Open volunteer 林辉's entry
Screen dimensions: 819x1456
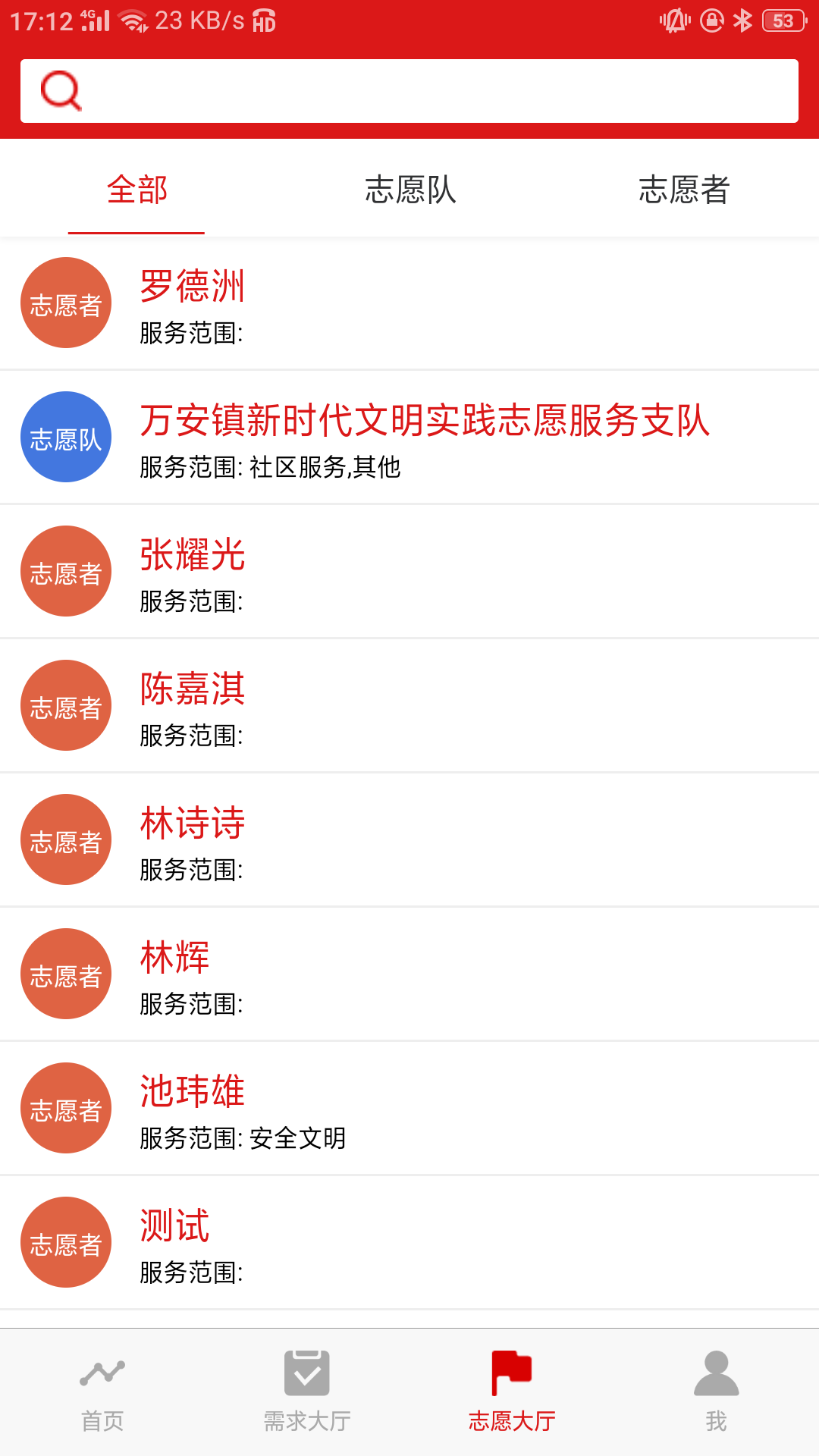pyautogui.click(x=303, y=974)
